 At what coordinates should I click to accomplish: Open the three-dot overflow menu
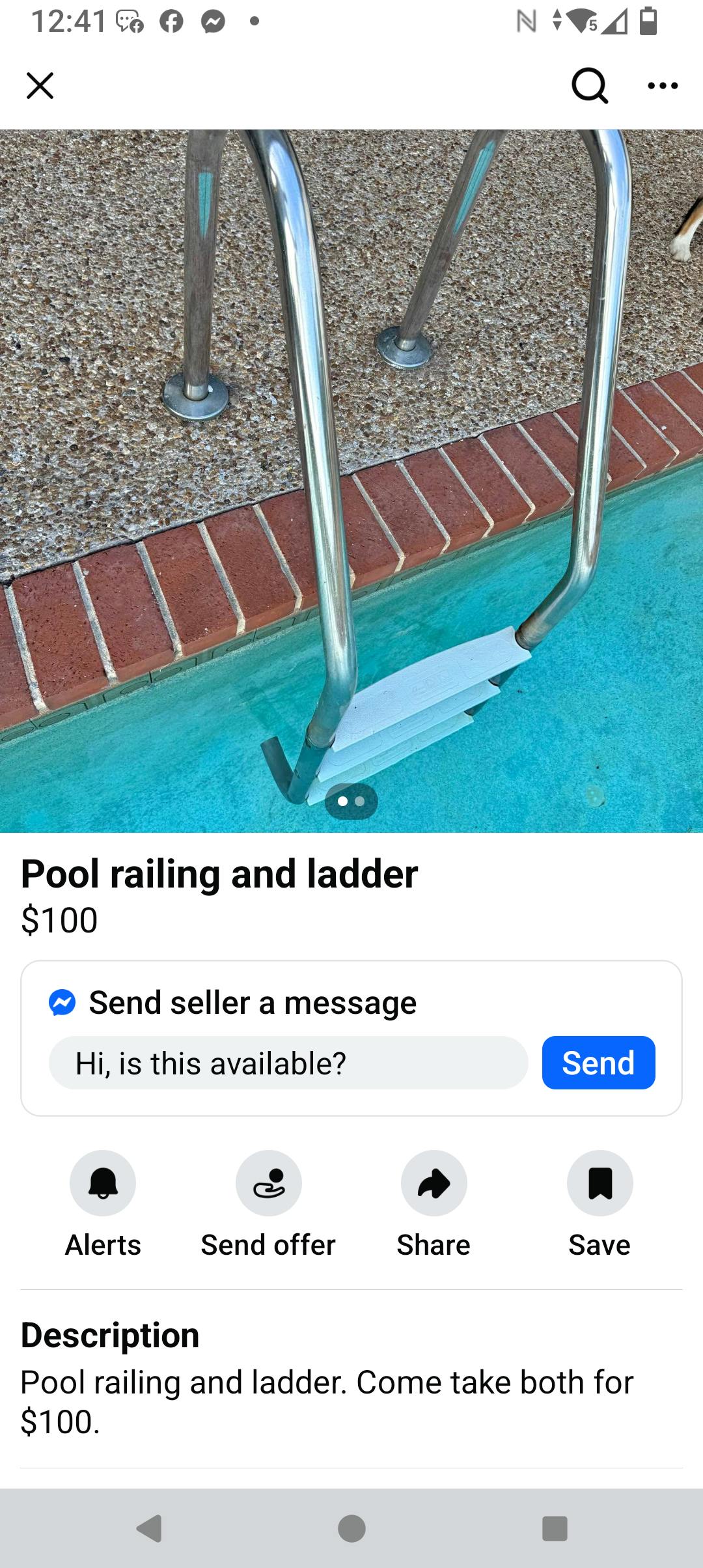[661, 85]
